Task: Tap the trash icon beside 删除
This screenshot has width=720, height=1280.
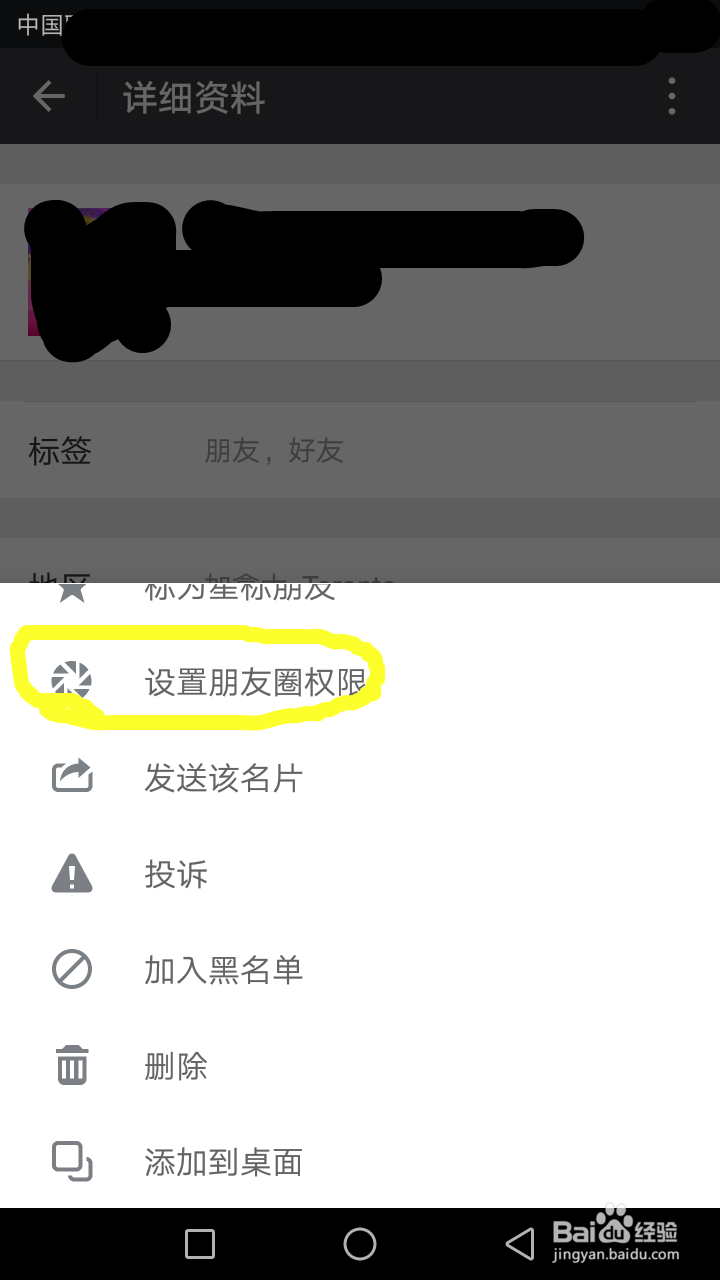Action: click(x=70, y=1065)
